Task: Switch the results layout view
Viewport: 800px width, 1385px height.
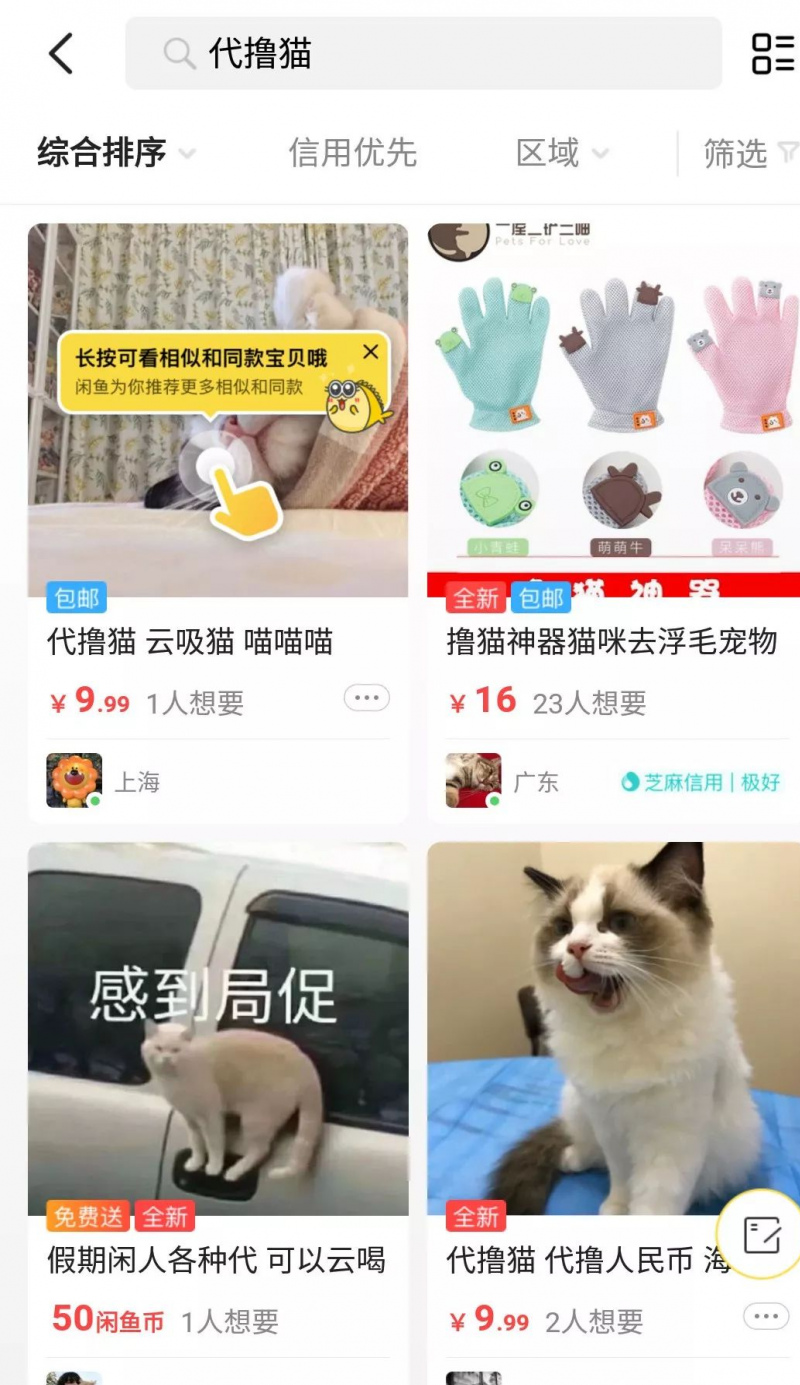Action: (772, 53)
